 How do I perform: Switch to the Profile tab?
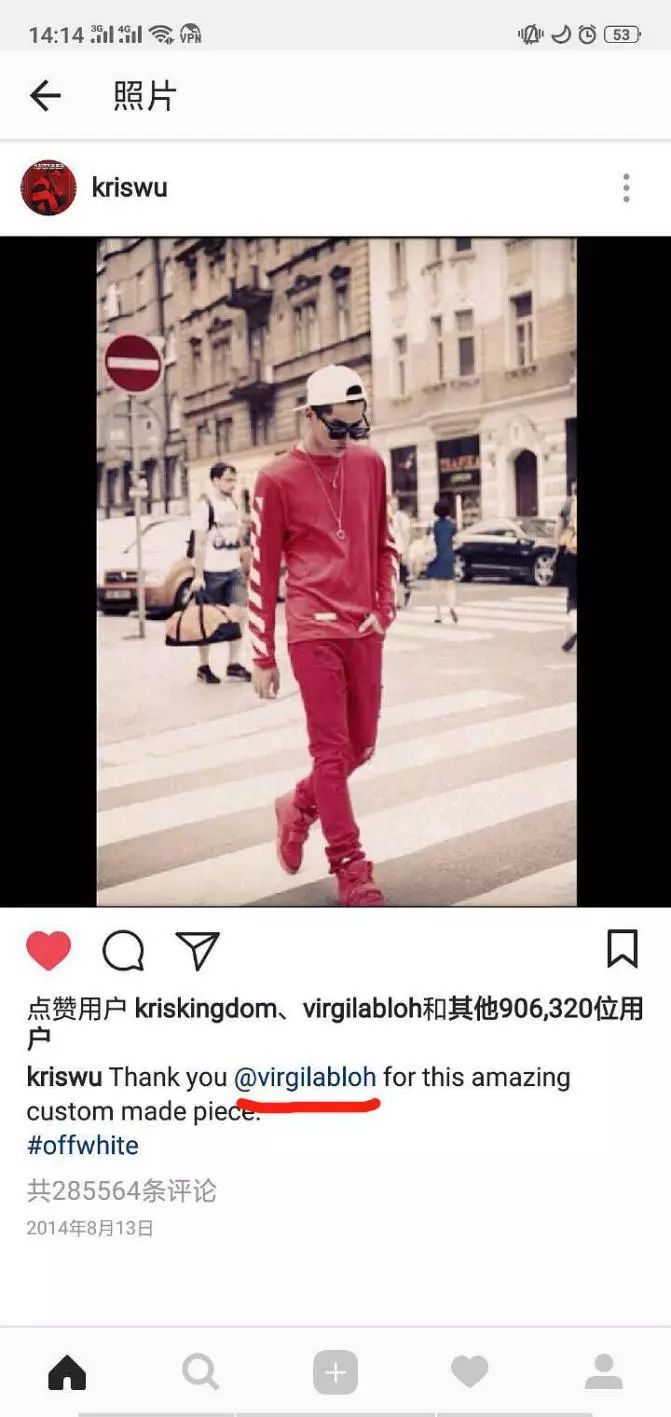603,1372
